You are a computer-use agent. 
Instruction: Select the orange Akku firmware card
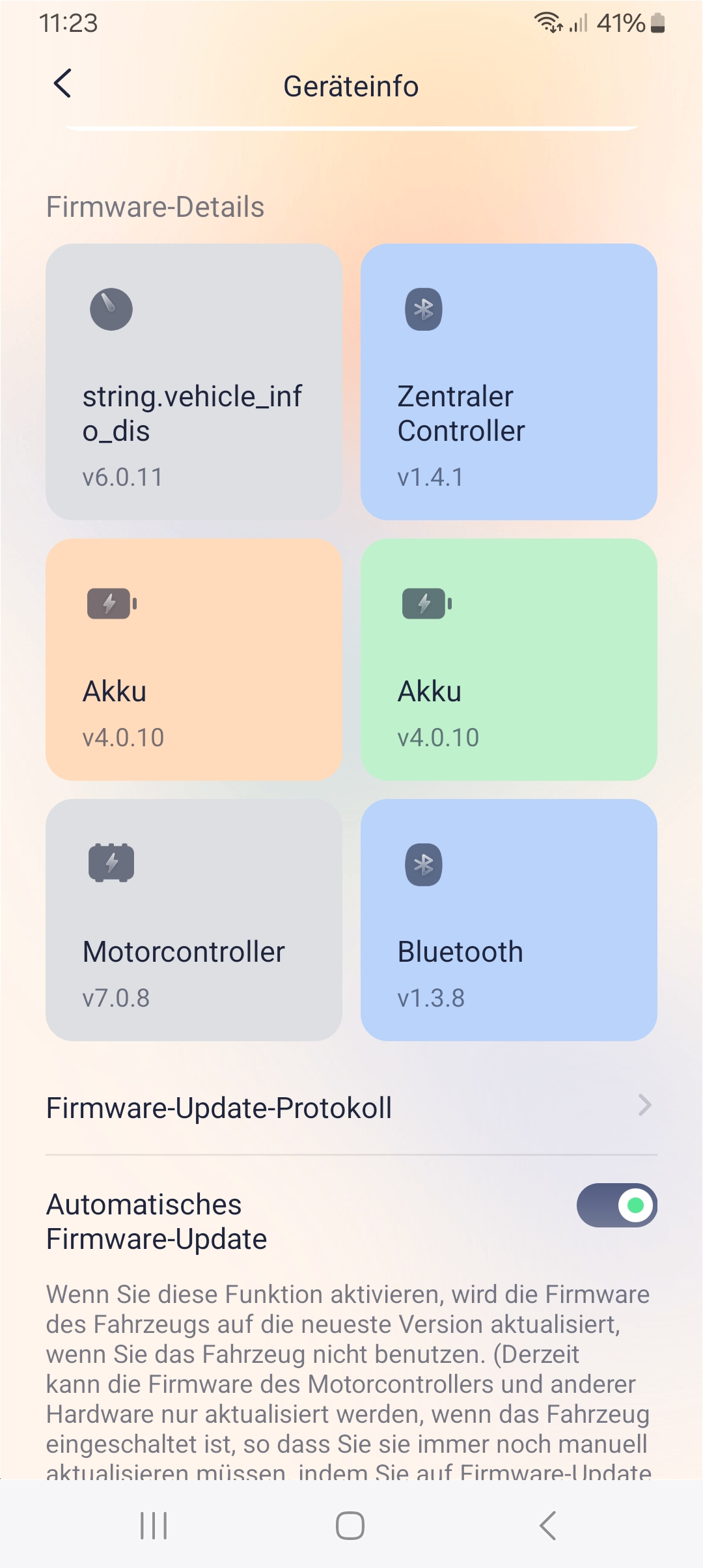(x=193, y=659)
